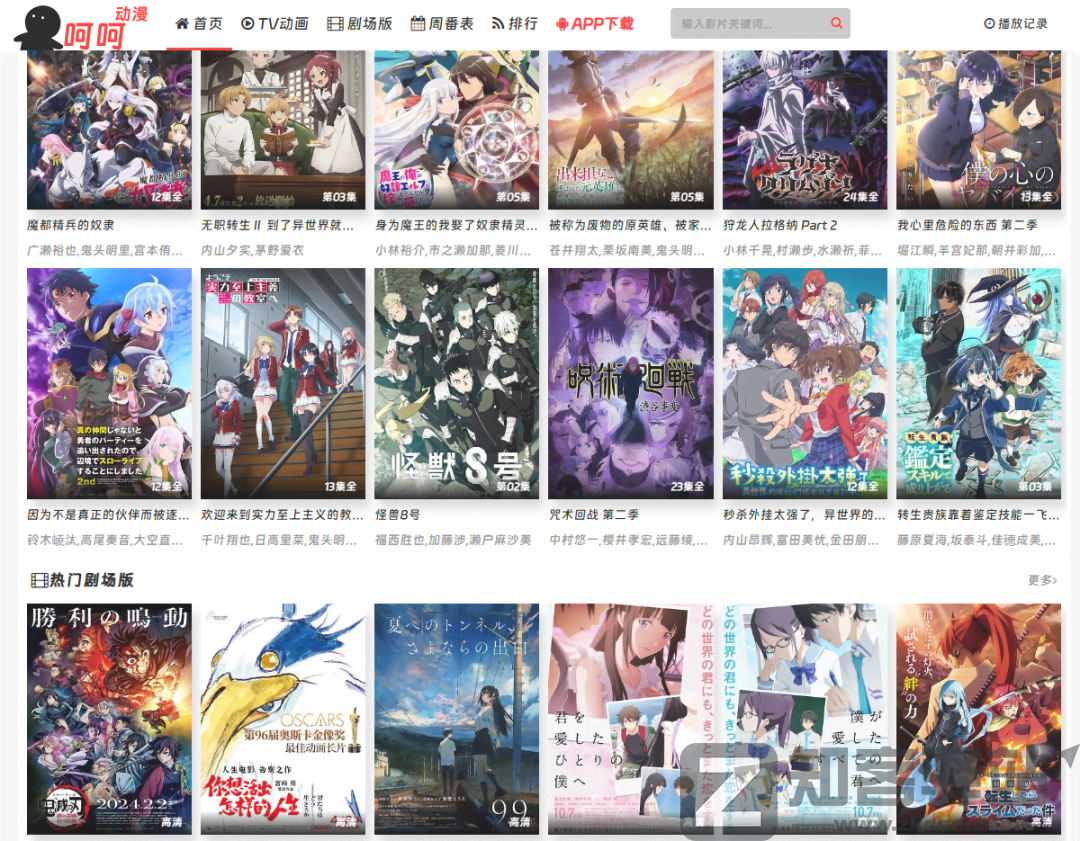Tap the APP下载 download link
This screenshot has width=1080, height=841.
594,23
